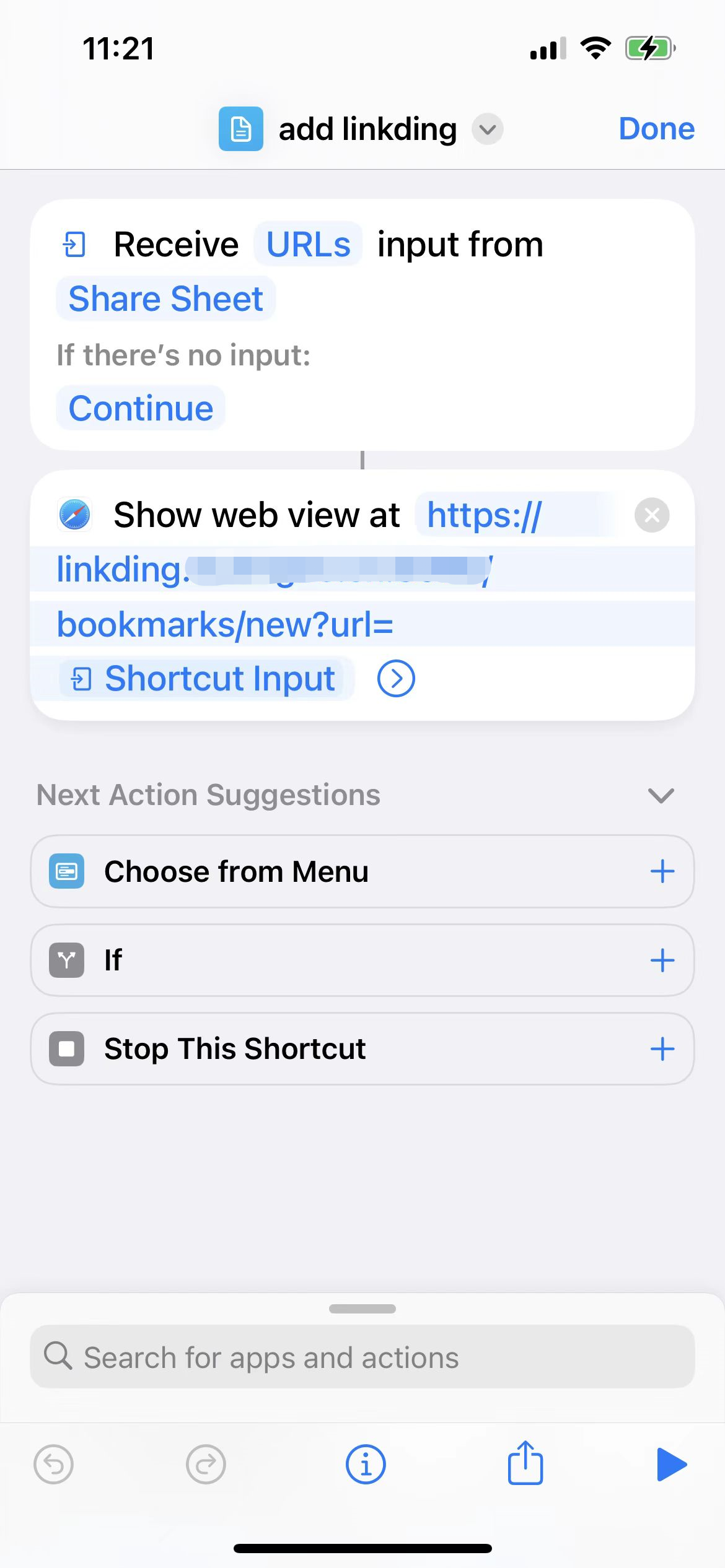Expand the Show web view action options
725x1568 pixels.
[x=396, y=679]
